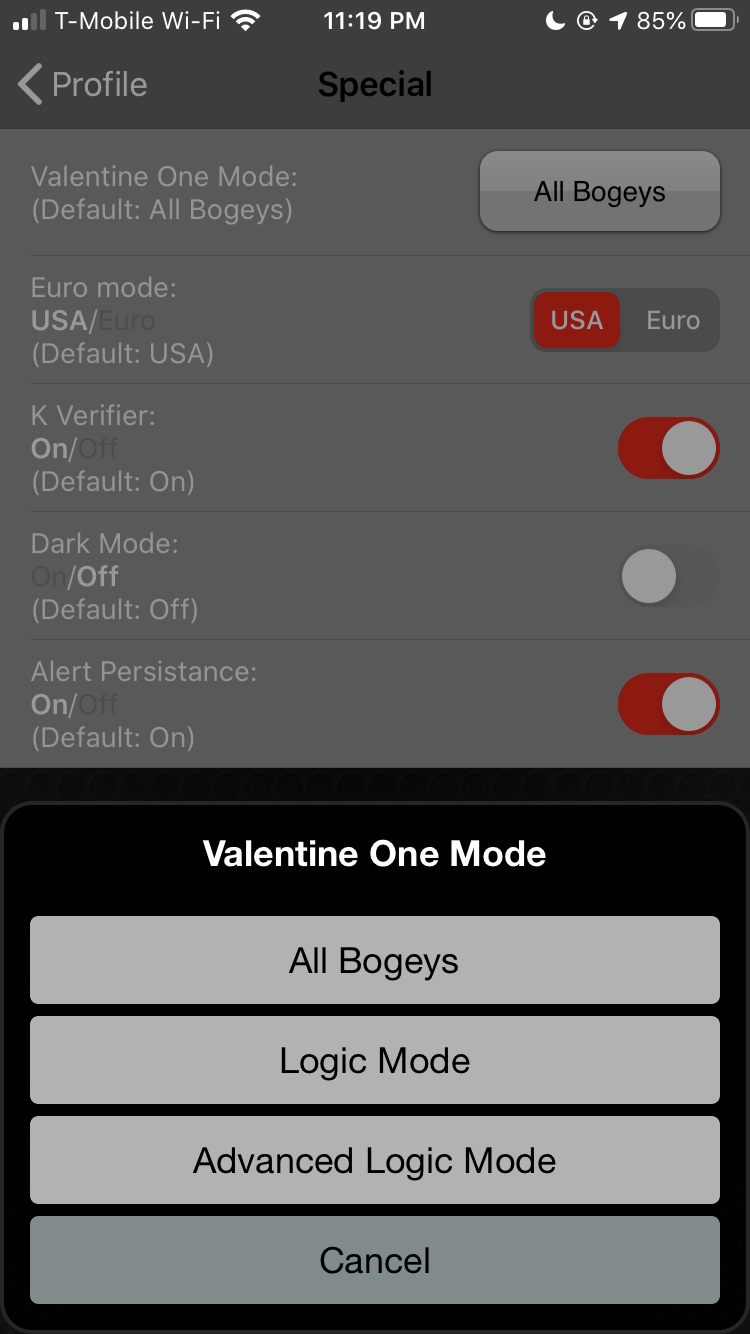Choose Logic Mode from the sheet

375,1060
